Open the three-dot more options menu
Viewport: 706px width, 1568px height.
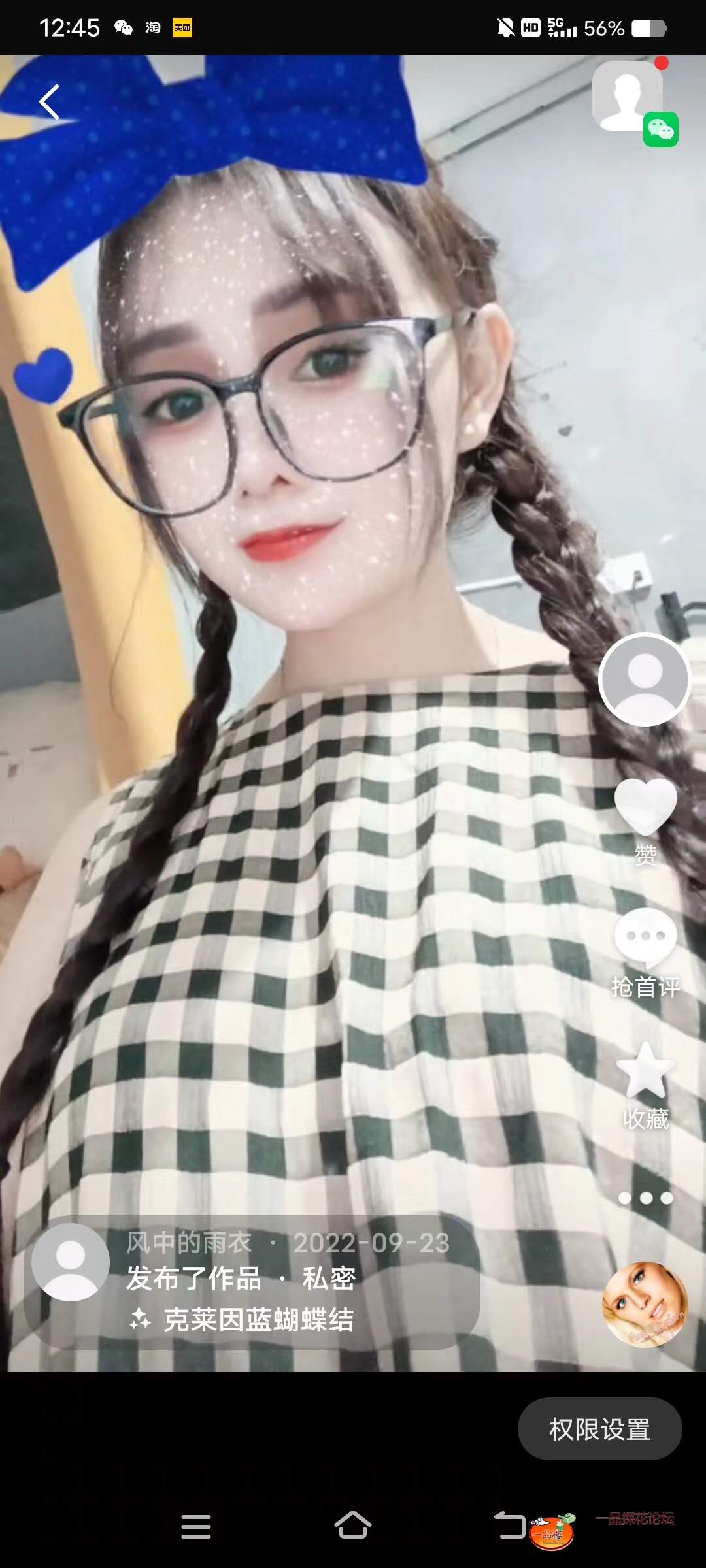[x=645, y=1198]
